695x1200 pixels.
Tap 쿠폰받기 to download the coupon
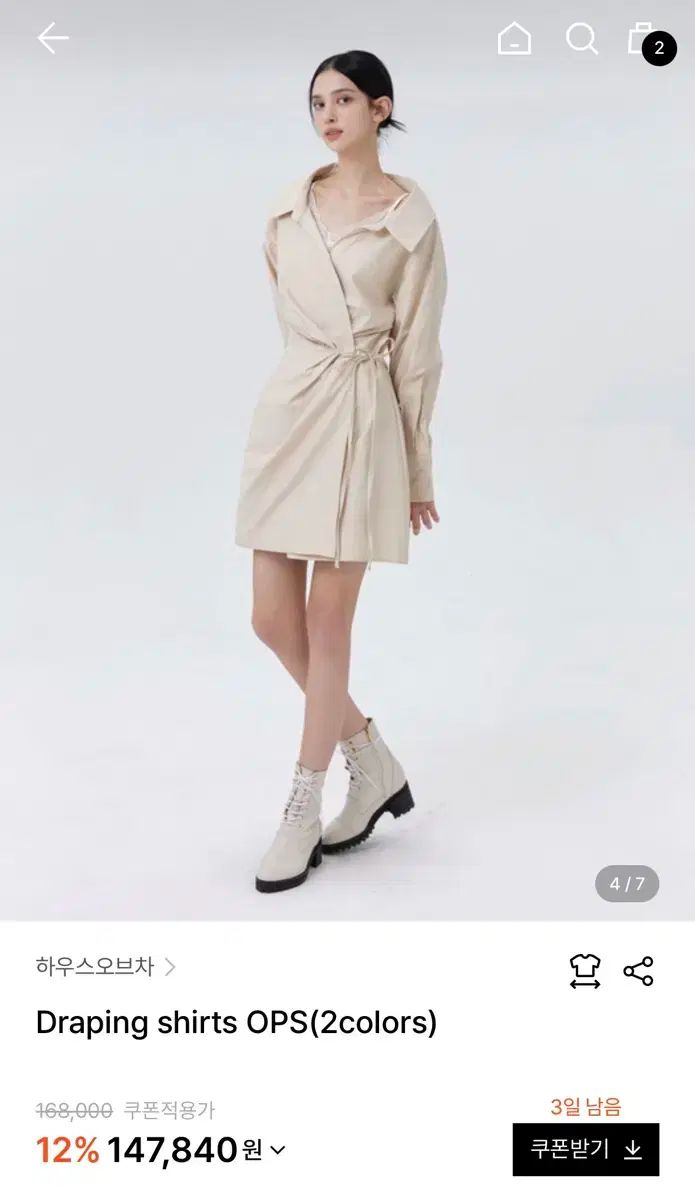tap(585, 1150)
